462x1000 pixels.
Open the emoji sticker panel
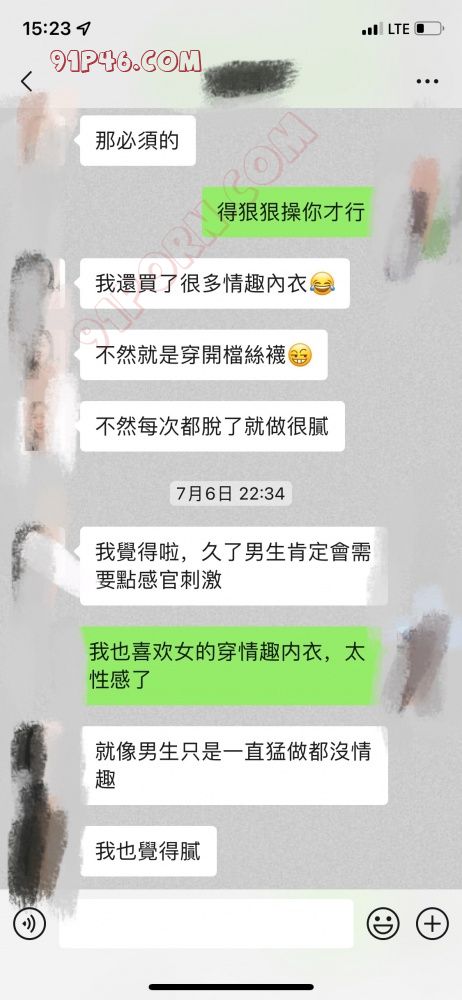(x=383, y=923)
